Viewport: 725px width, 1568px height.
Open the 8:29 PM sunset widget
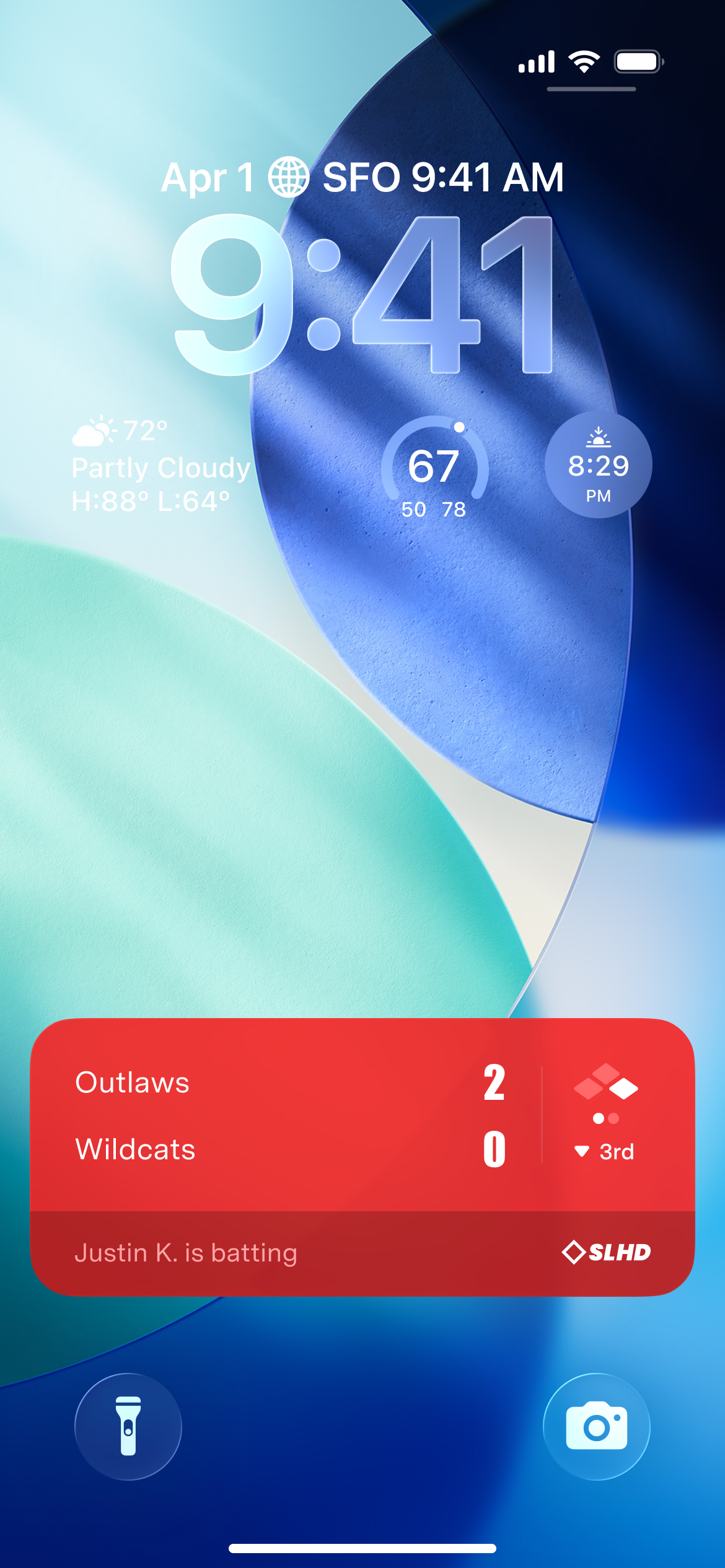[x=598, y=465]
